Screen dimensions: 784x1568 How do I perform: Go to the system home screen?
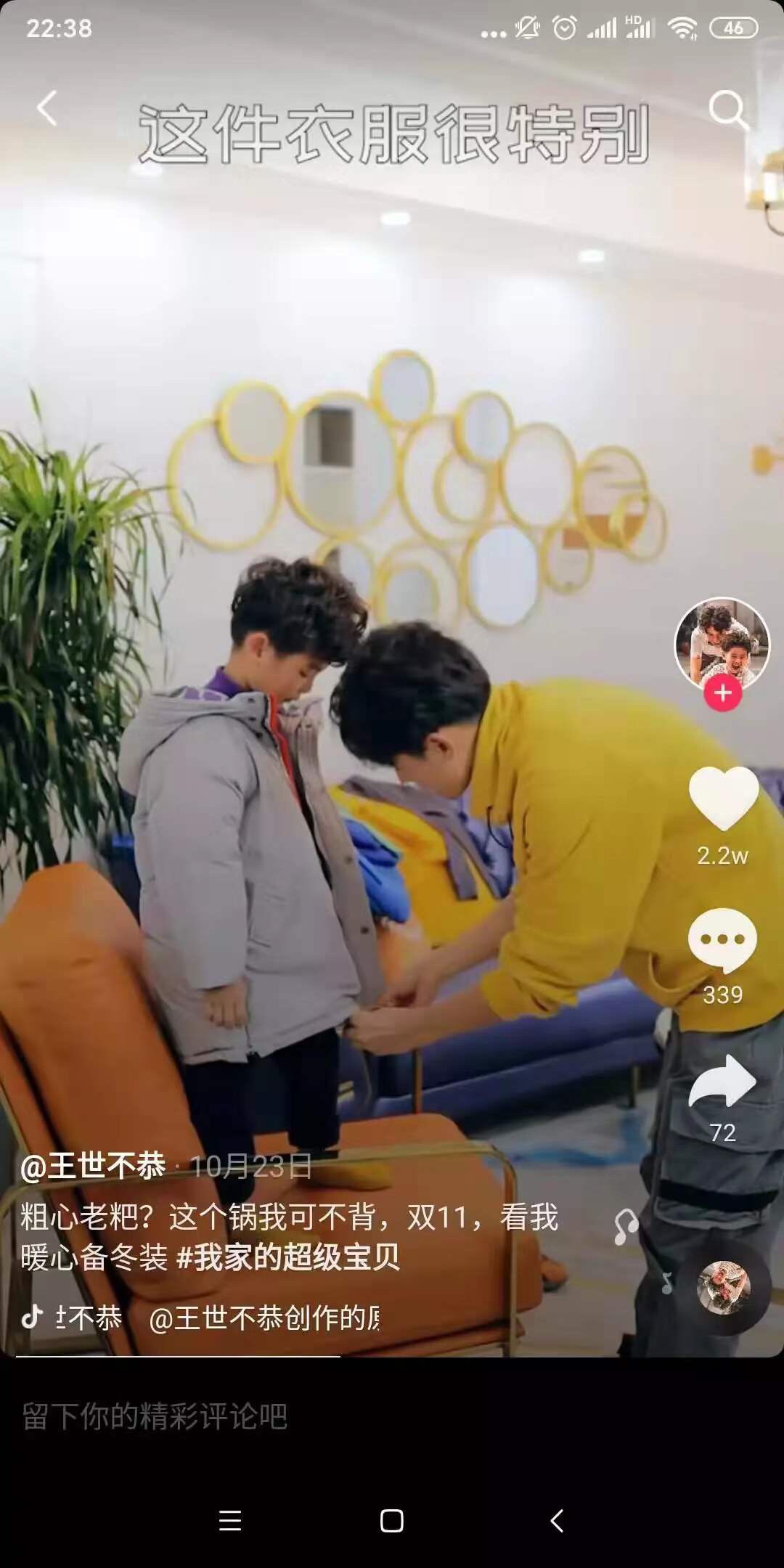(392, 1520)
